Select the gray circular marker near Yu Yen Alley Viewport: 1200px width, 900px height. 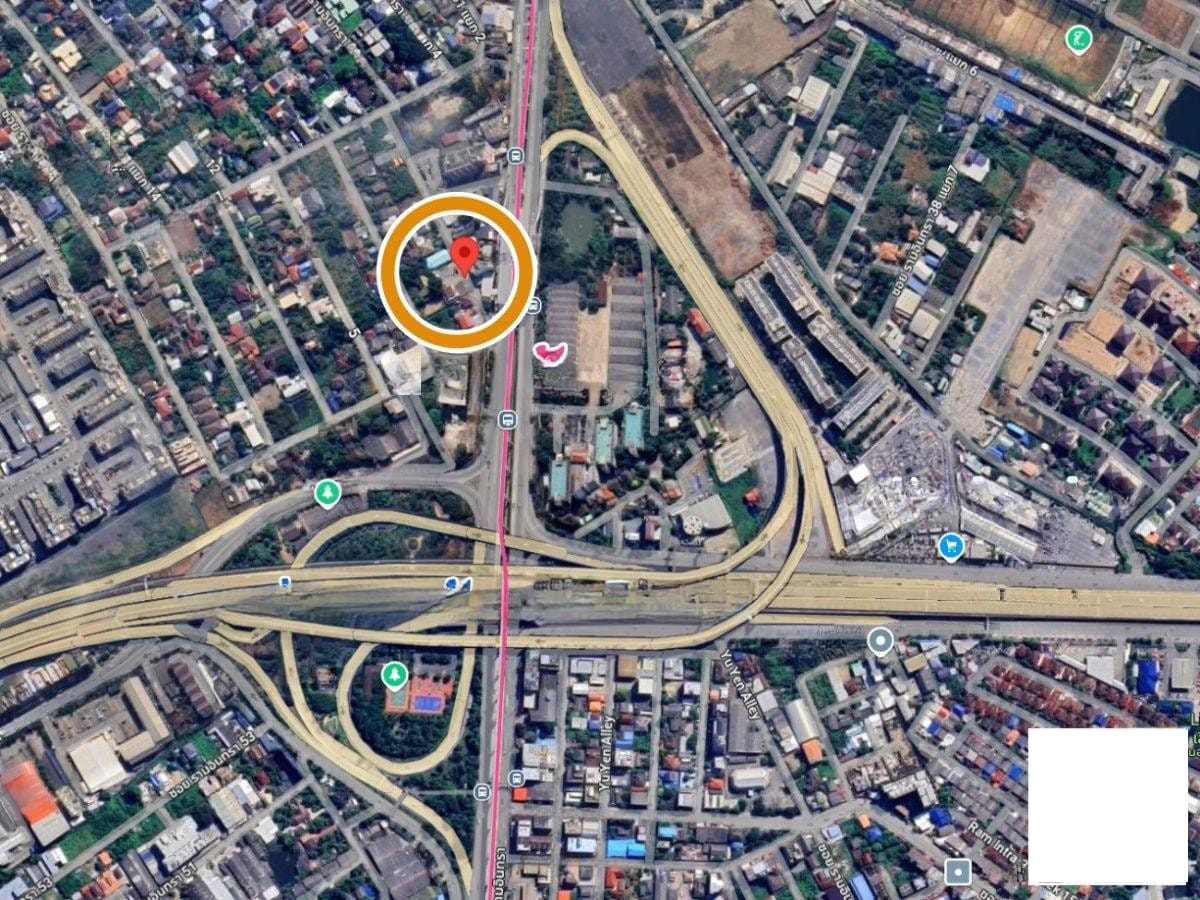(x=880, y=640)
